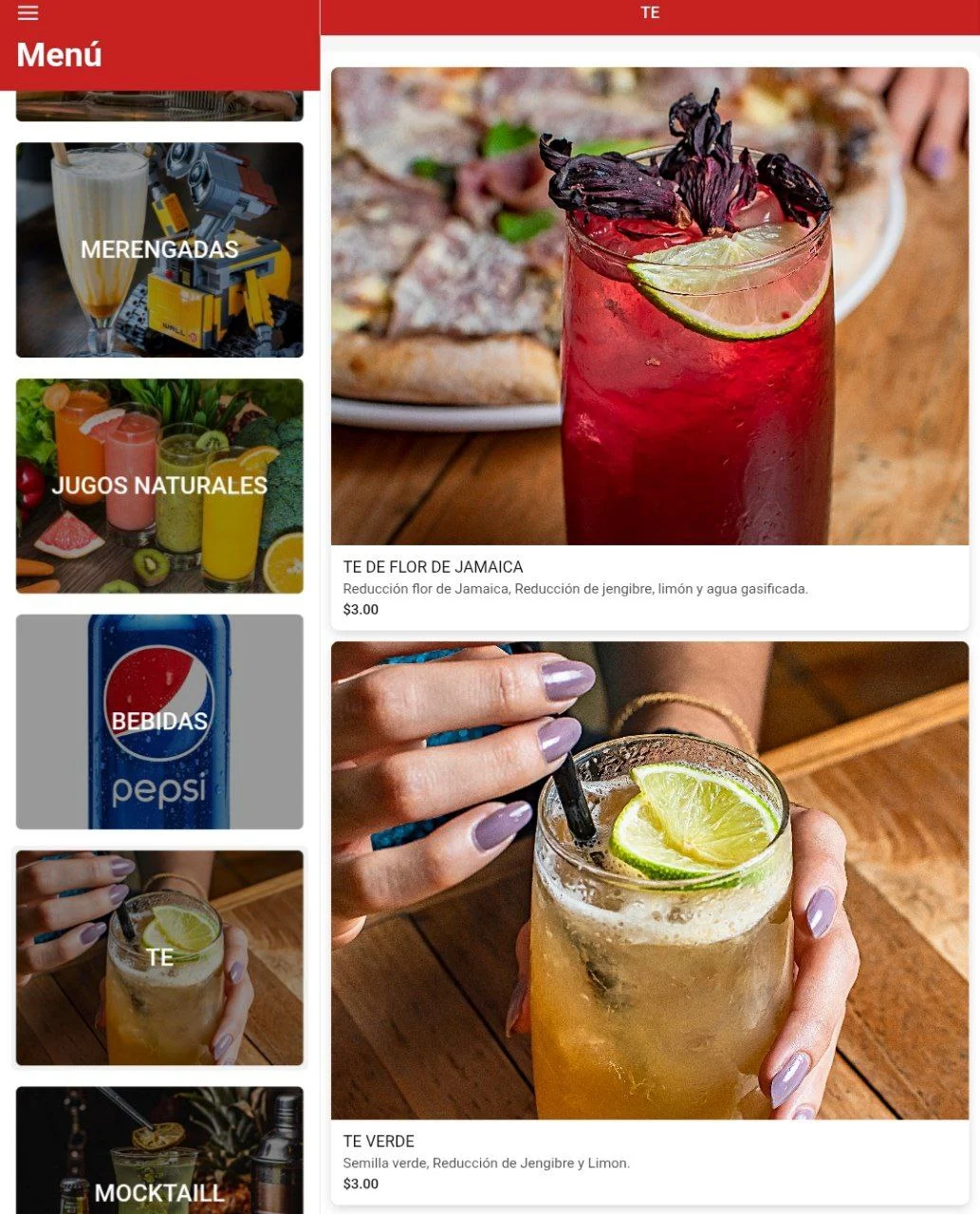Open the Te Verde product card

[650, 921]
